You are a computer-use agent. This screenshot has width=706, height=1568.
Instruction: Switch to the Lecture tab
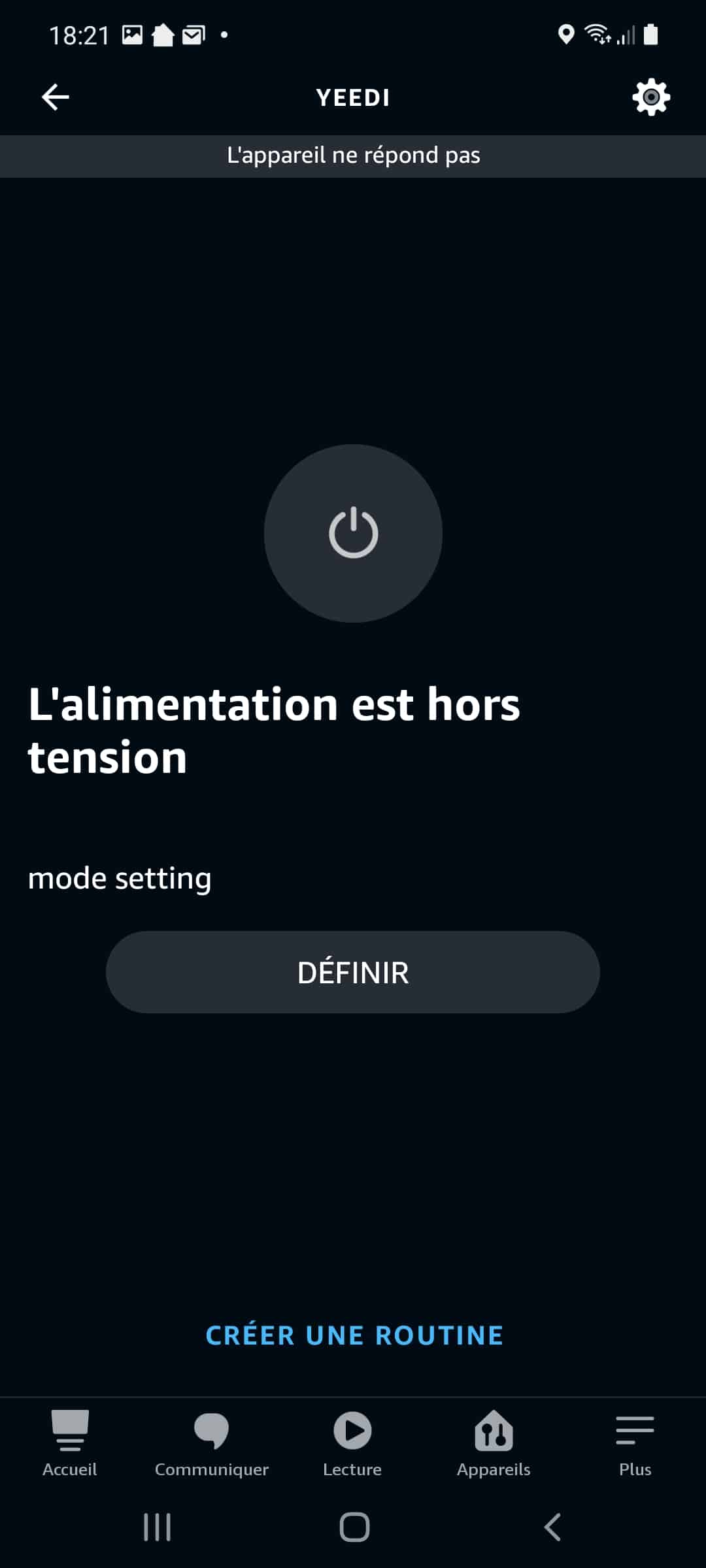(x=352, y=1444)
